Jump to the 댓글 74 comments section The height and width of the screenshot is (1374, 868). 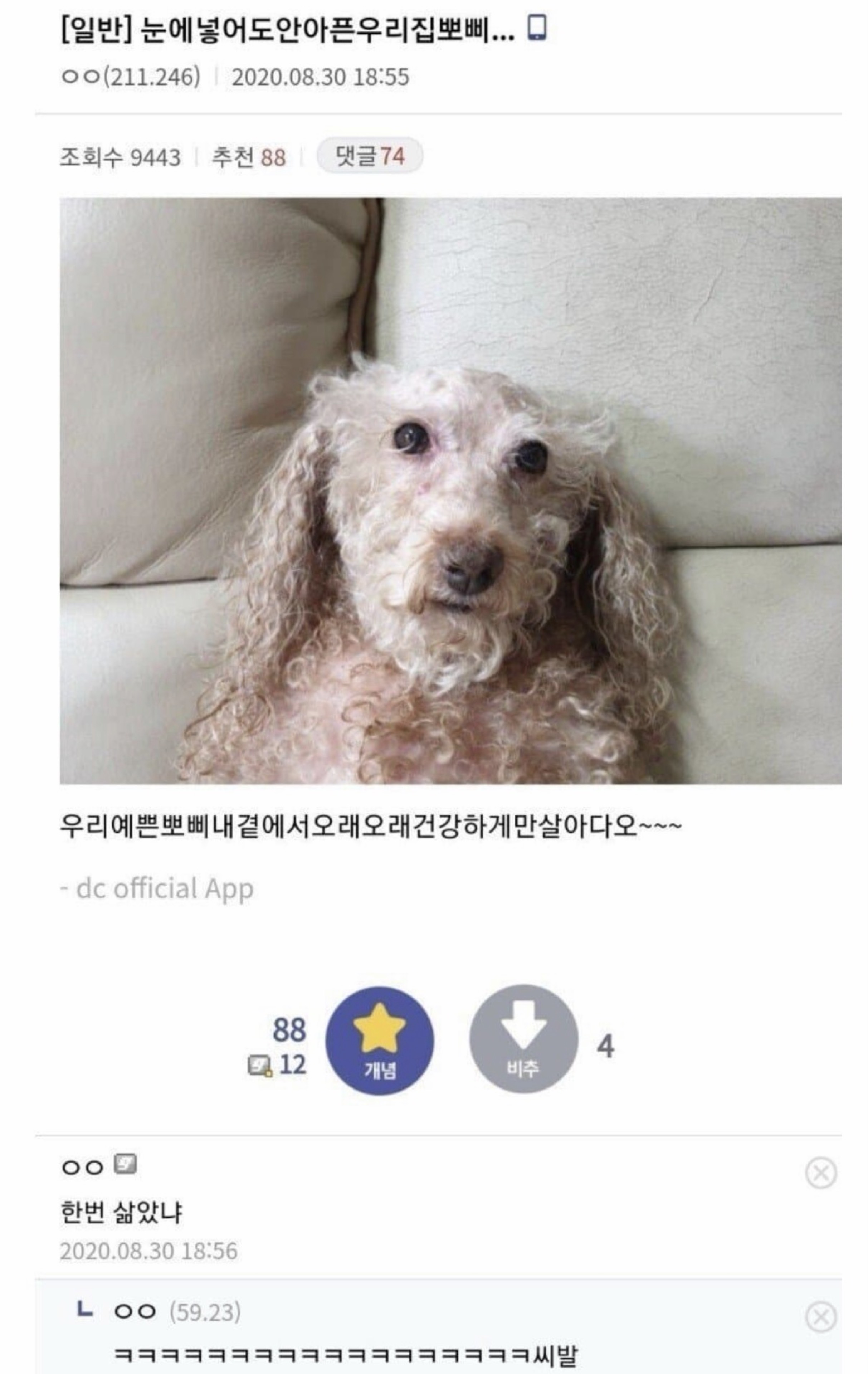pos(369,156)
